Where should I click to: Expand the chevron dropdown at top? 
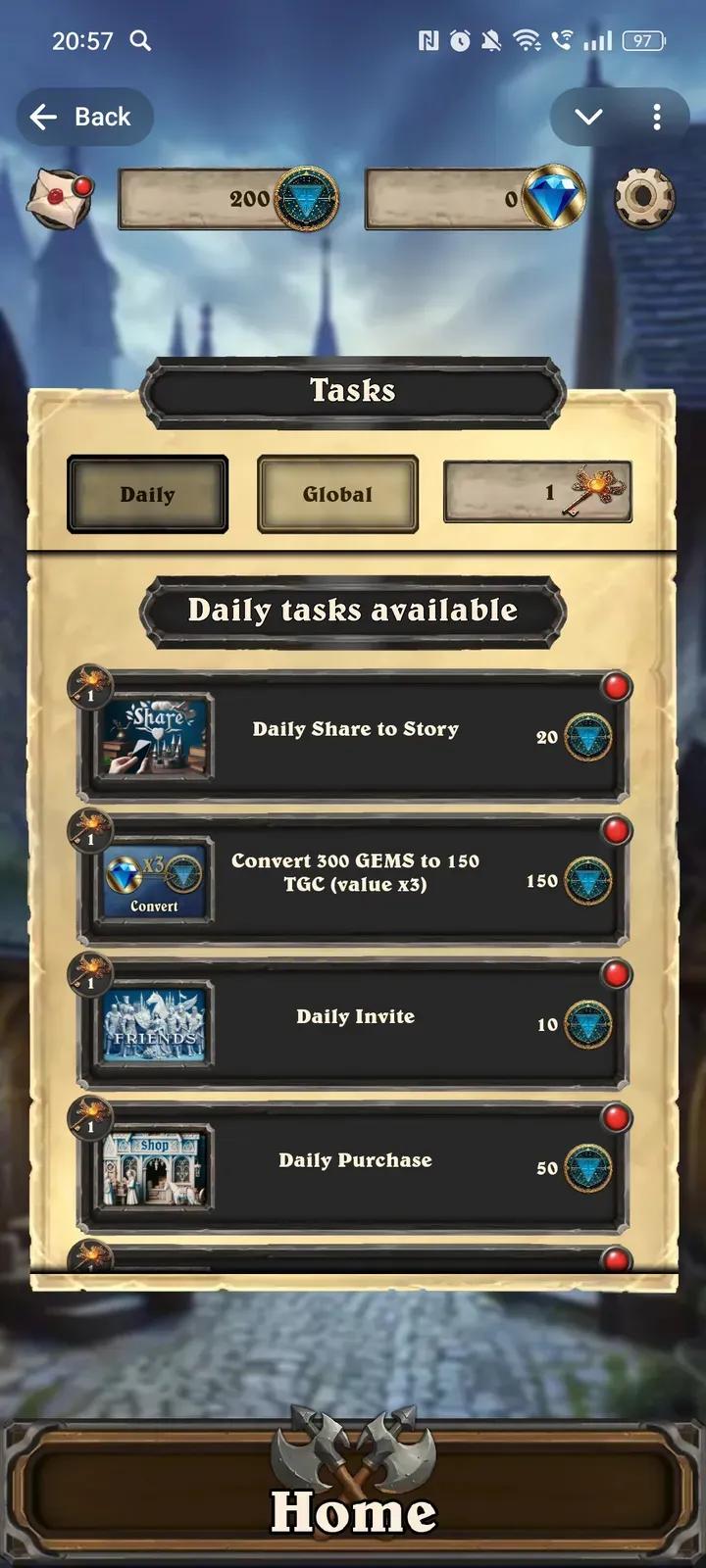click(x=588, y=117)
